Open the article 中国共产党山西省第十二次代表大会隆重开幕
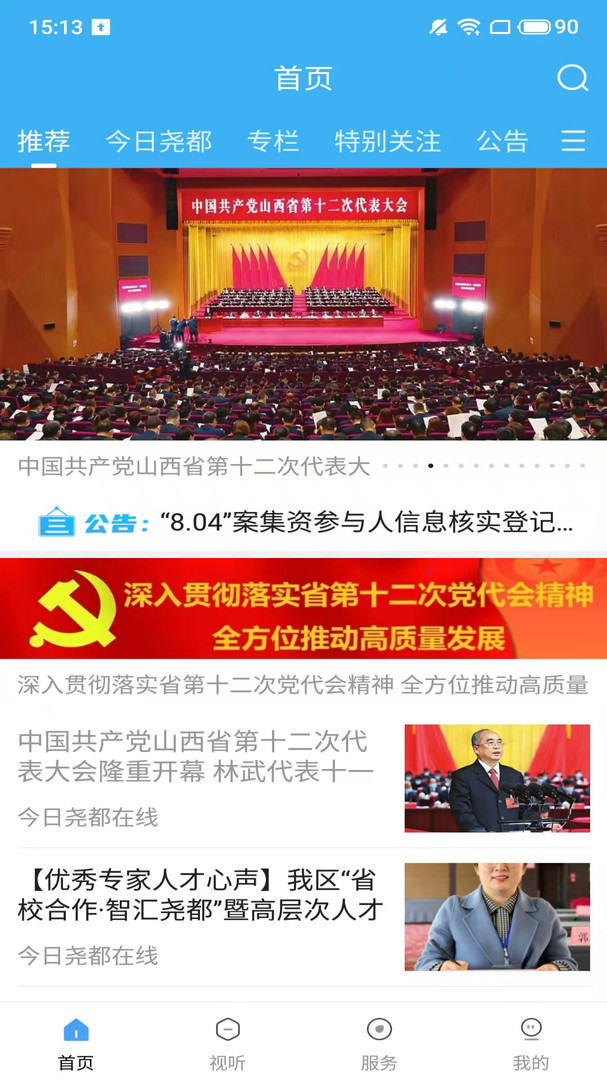This screenshot has width=607, height=1080. (303, 778)
